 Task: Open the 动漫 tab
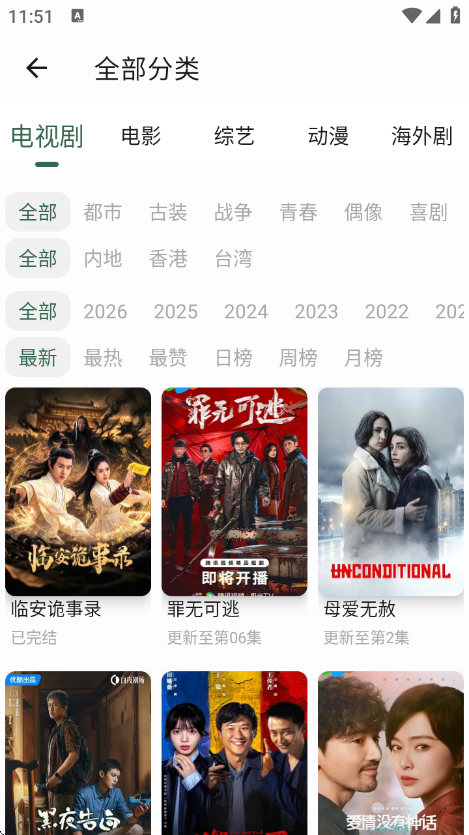coord(328,136)
